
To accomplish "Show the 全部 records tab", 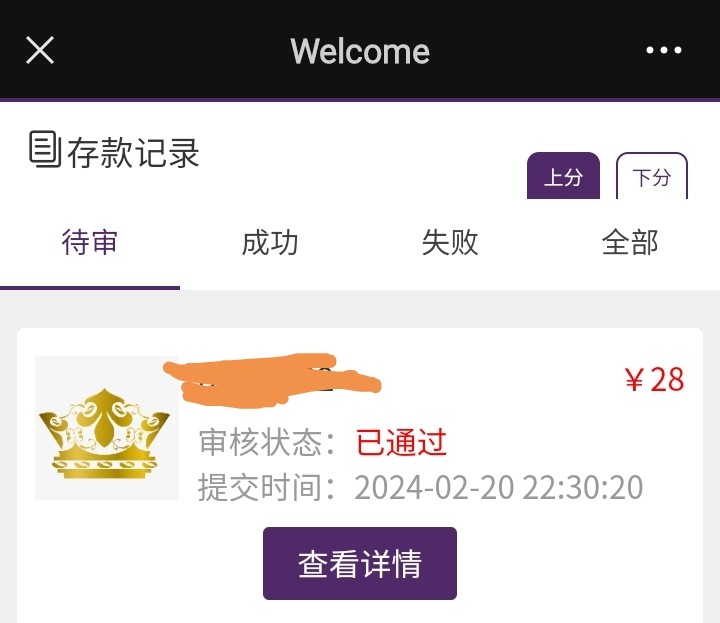I will pos(630,243).
